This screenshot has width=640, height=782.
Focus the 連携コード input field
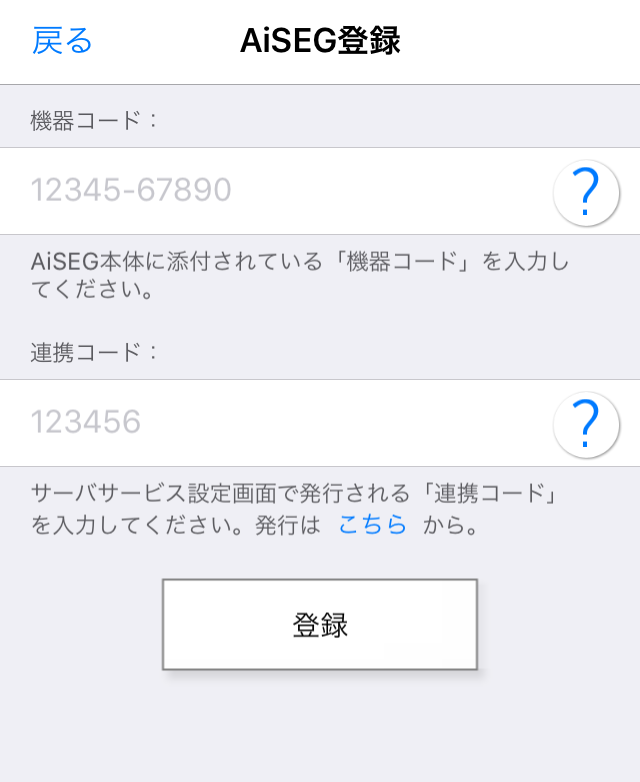pos(280,423)
